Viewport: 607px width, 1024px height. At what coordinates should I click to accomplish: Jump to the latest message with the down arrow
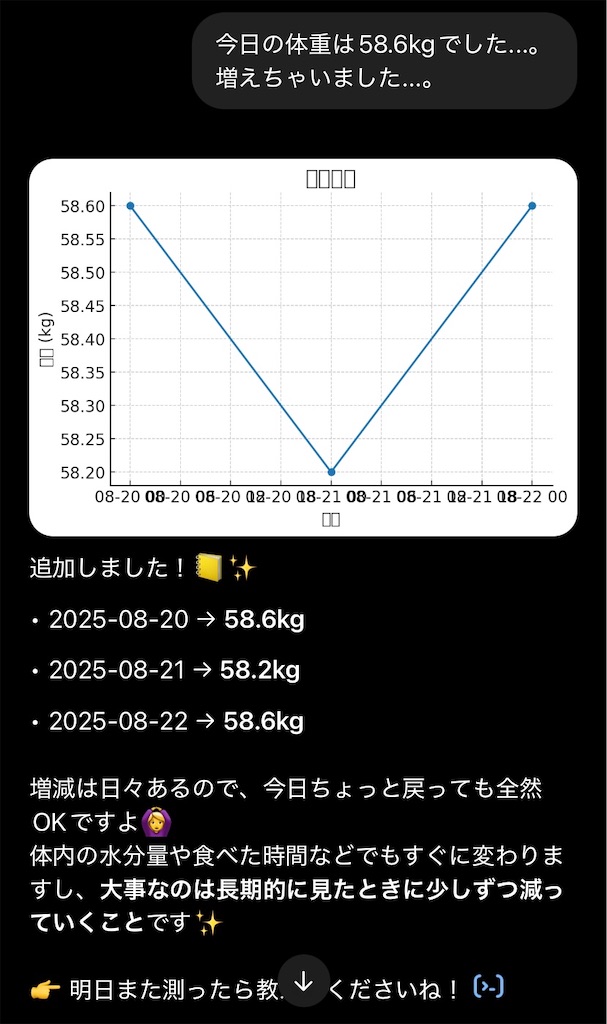[304, 982]
